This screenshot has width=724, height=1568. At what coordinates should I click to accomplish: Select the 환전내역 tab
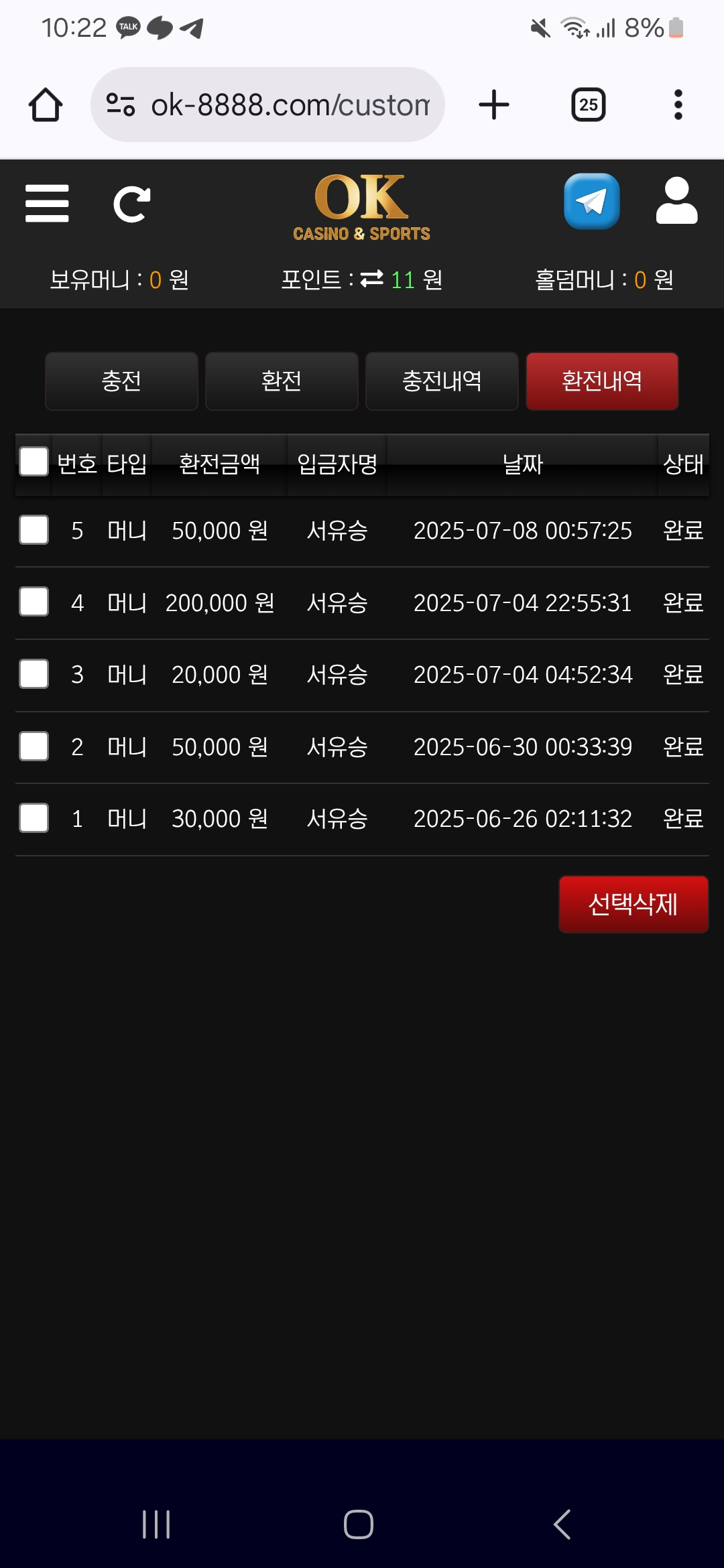pyautogui.click(x=602, y=381)
